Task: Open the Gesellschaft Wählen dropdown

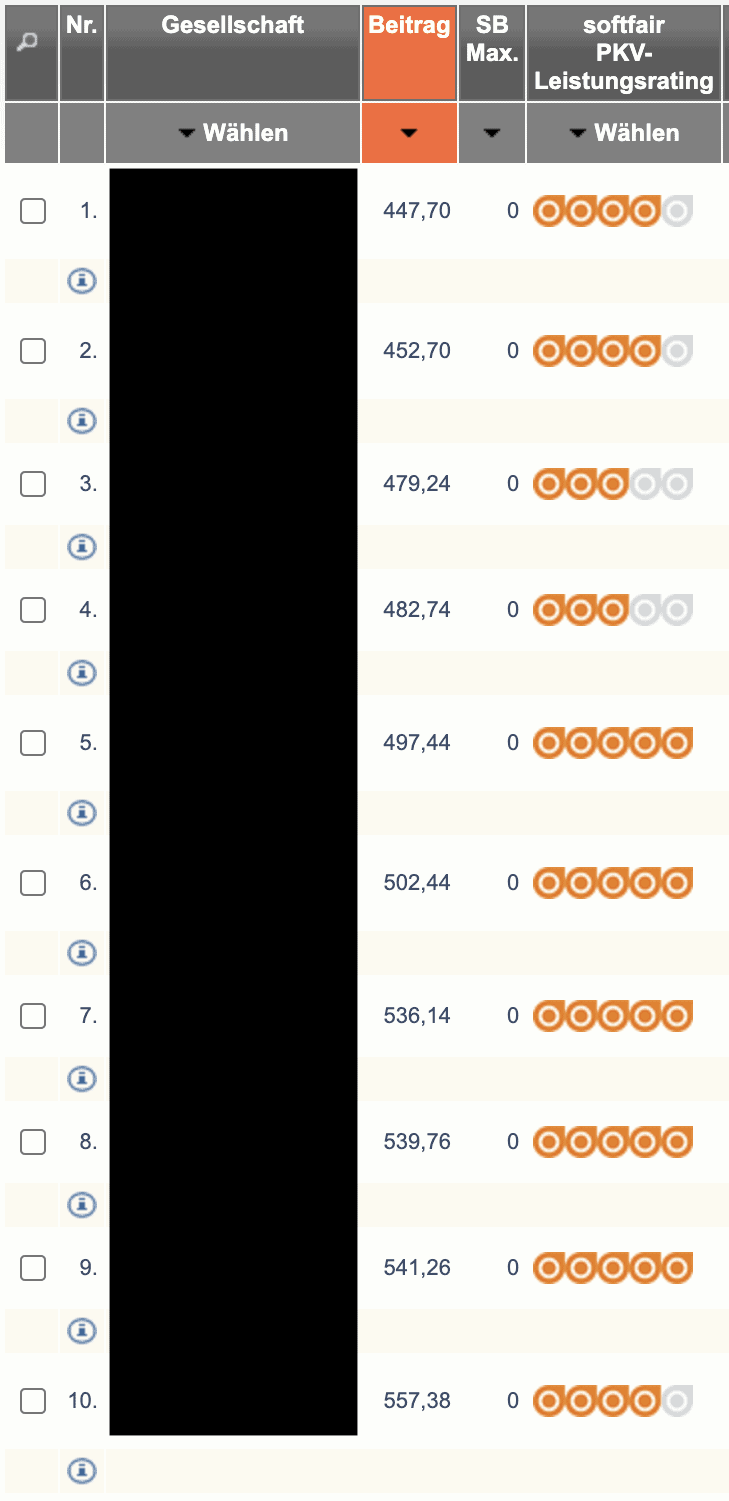Action: (233, 133)
